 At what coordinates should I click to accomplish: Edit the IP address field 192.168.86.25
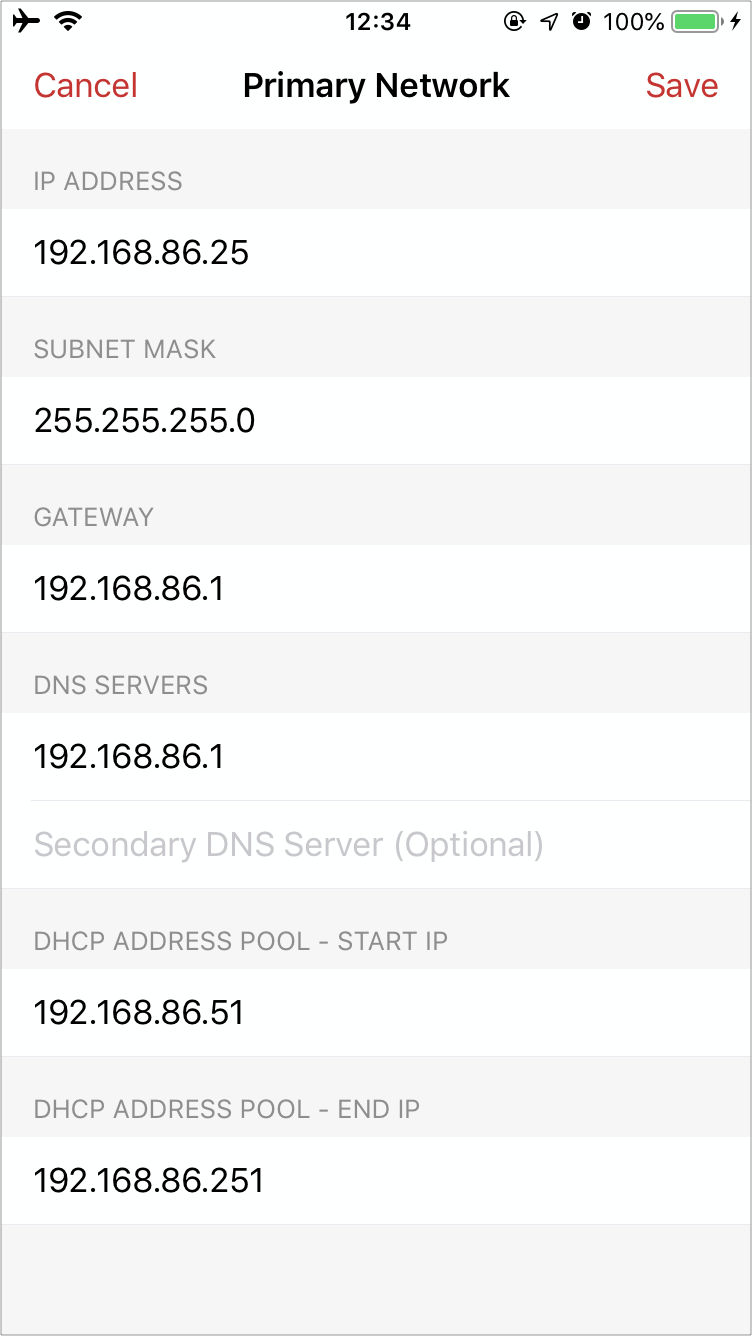pos(376,253)
